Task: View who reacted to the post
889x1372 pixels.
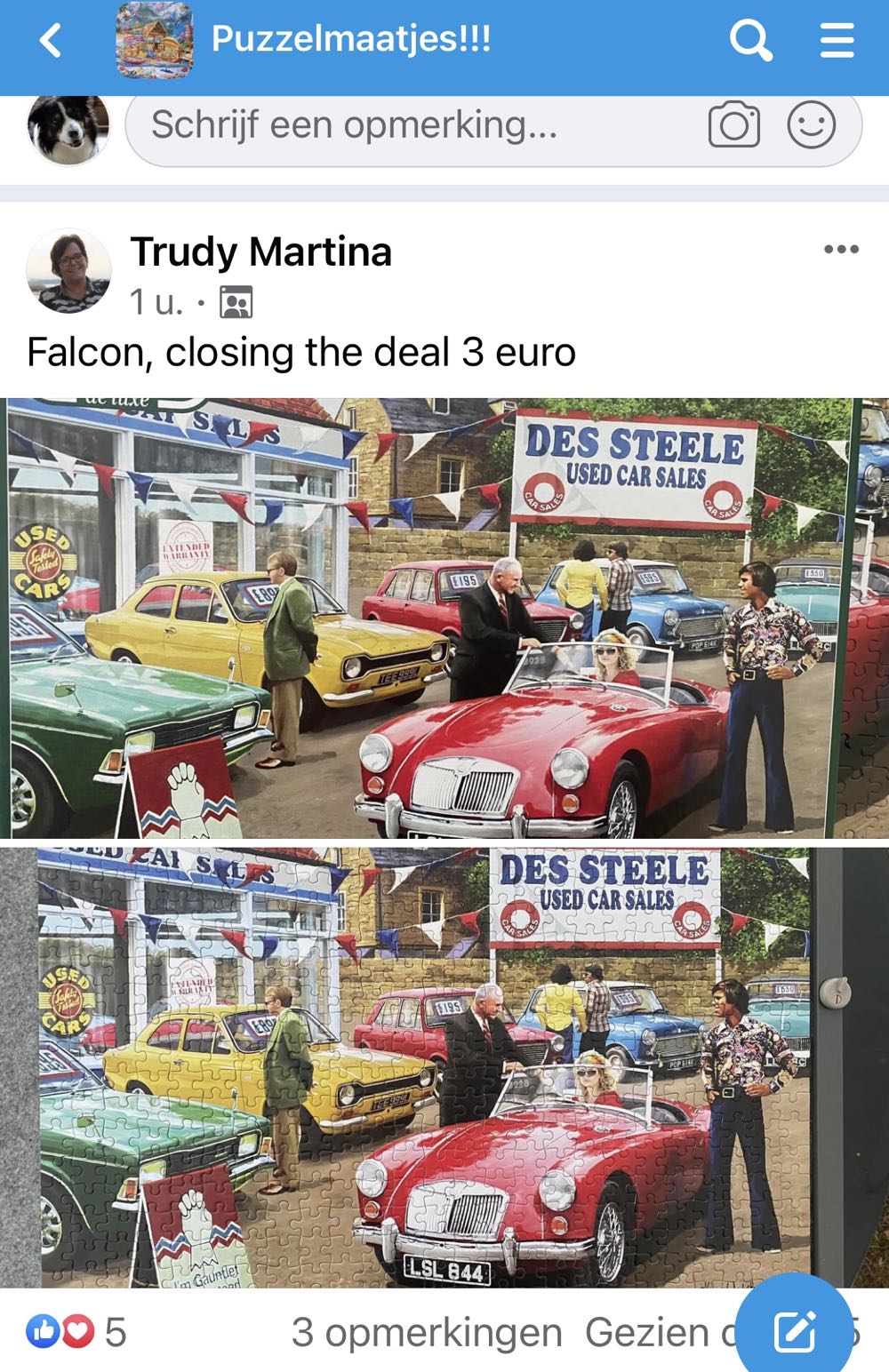Action: (76, 1332)
